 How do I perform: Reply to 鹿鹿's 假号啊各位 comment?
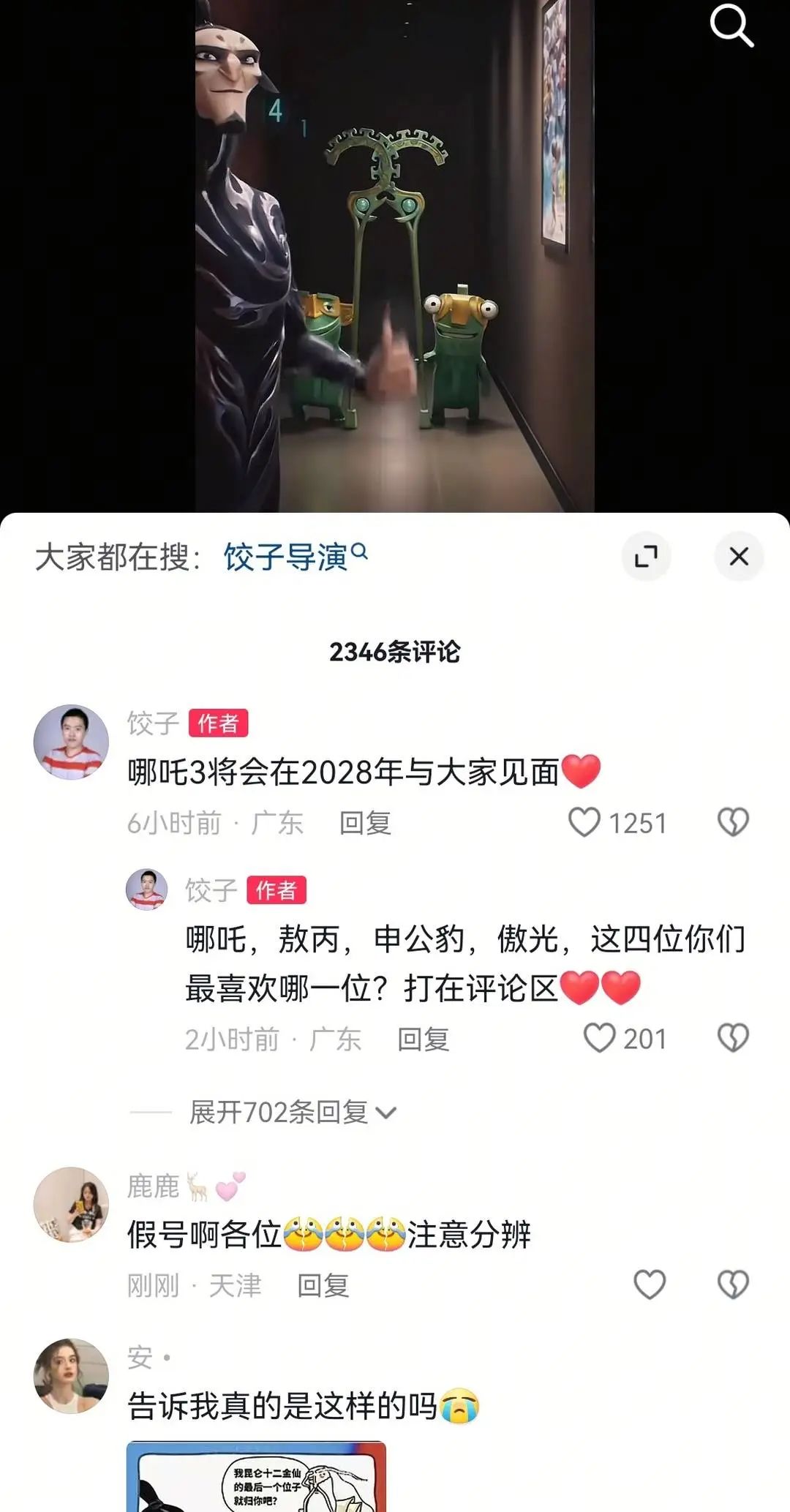(323, 1285)
